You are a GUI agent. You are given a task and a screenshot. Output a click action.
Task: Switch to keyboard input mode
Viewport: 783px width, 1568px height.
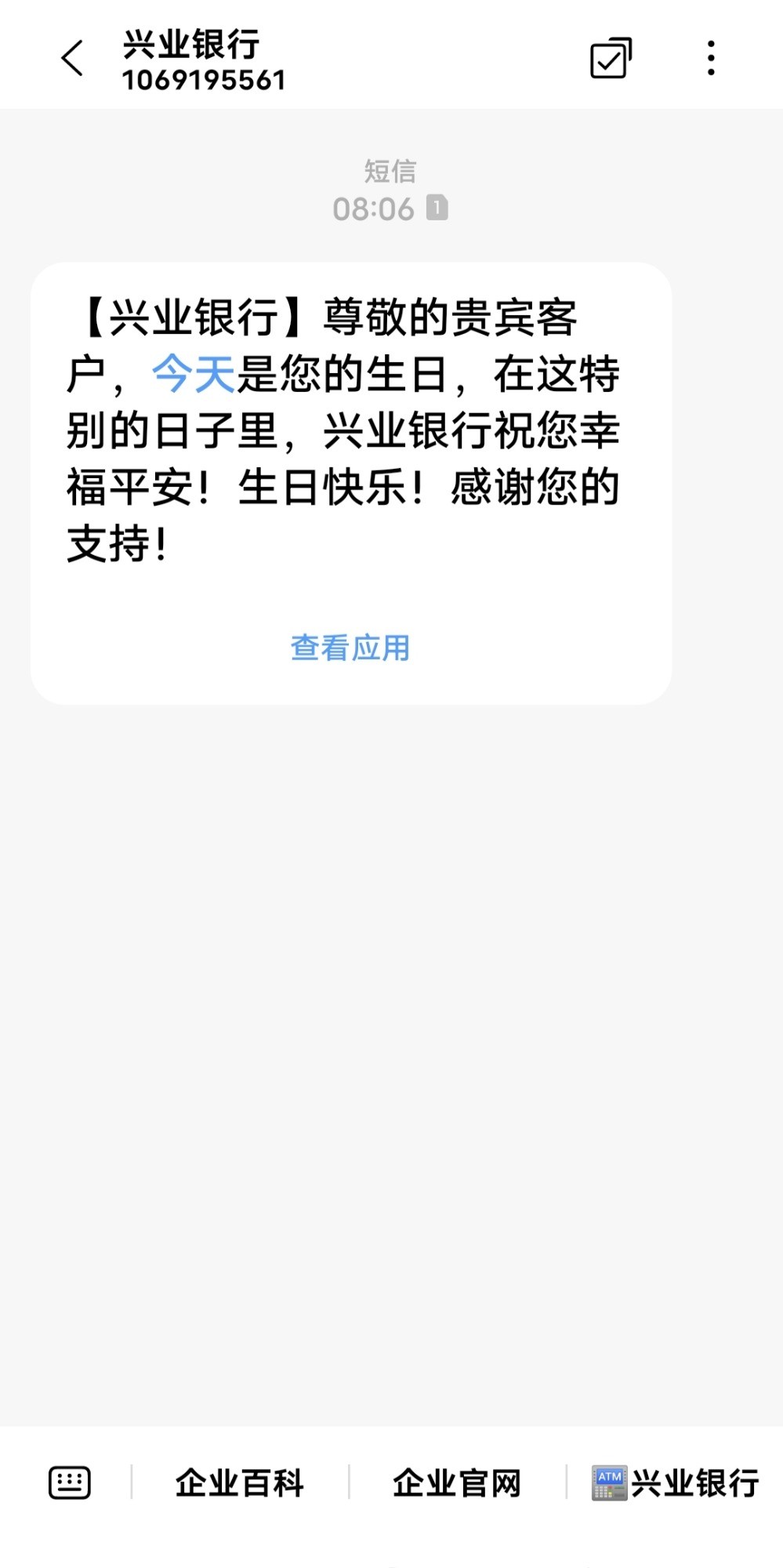(x=70, y=1483)
